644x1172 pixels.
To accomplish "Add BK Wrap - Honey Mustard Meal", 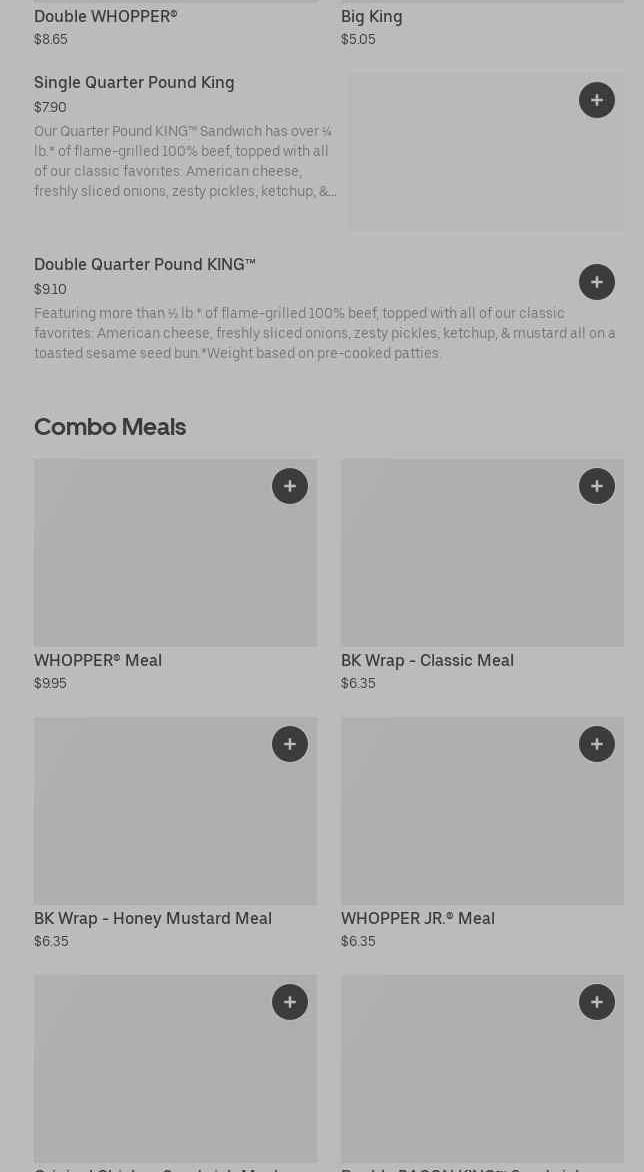I will click(x=289, y=744).
